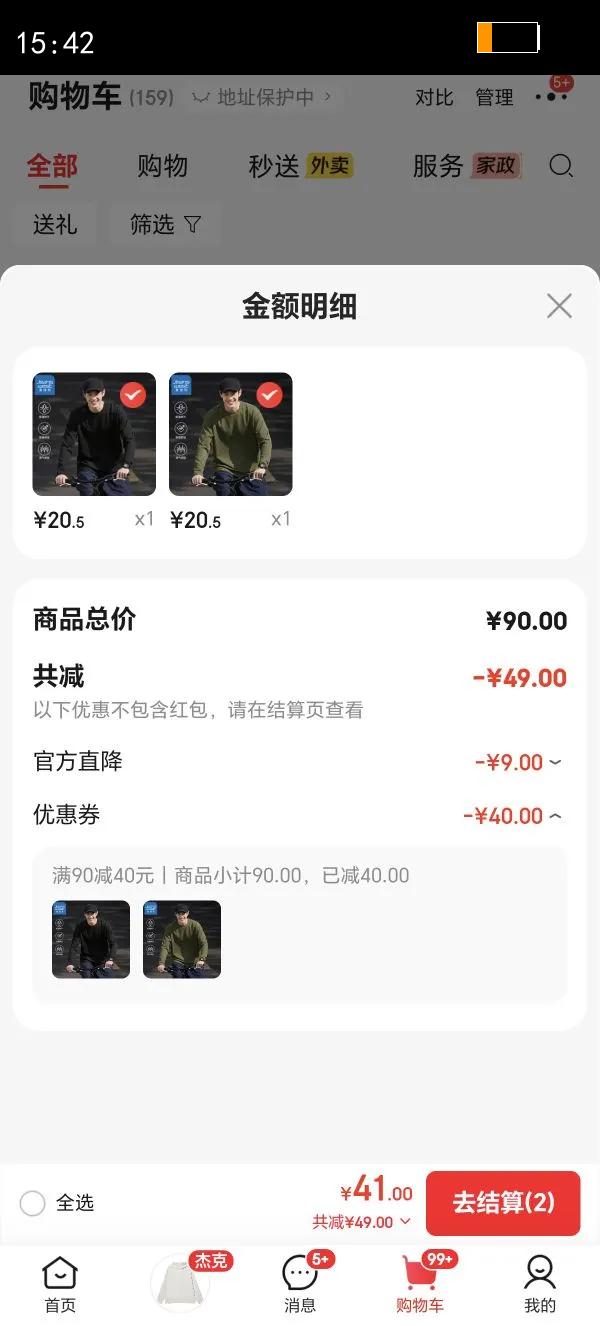Uncheck the green sweater item
600x1326 pixels.
(x=269, y=395)
